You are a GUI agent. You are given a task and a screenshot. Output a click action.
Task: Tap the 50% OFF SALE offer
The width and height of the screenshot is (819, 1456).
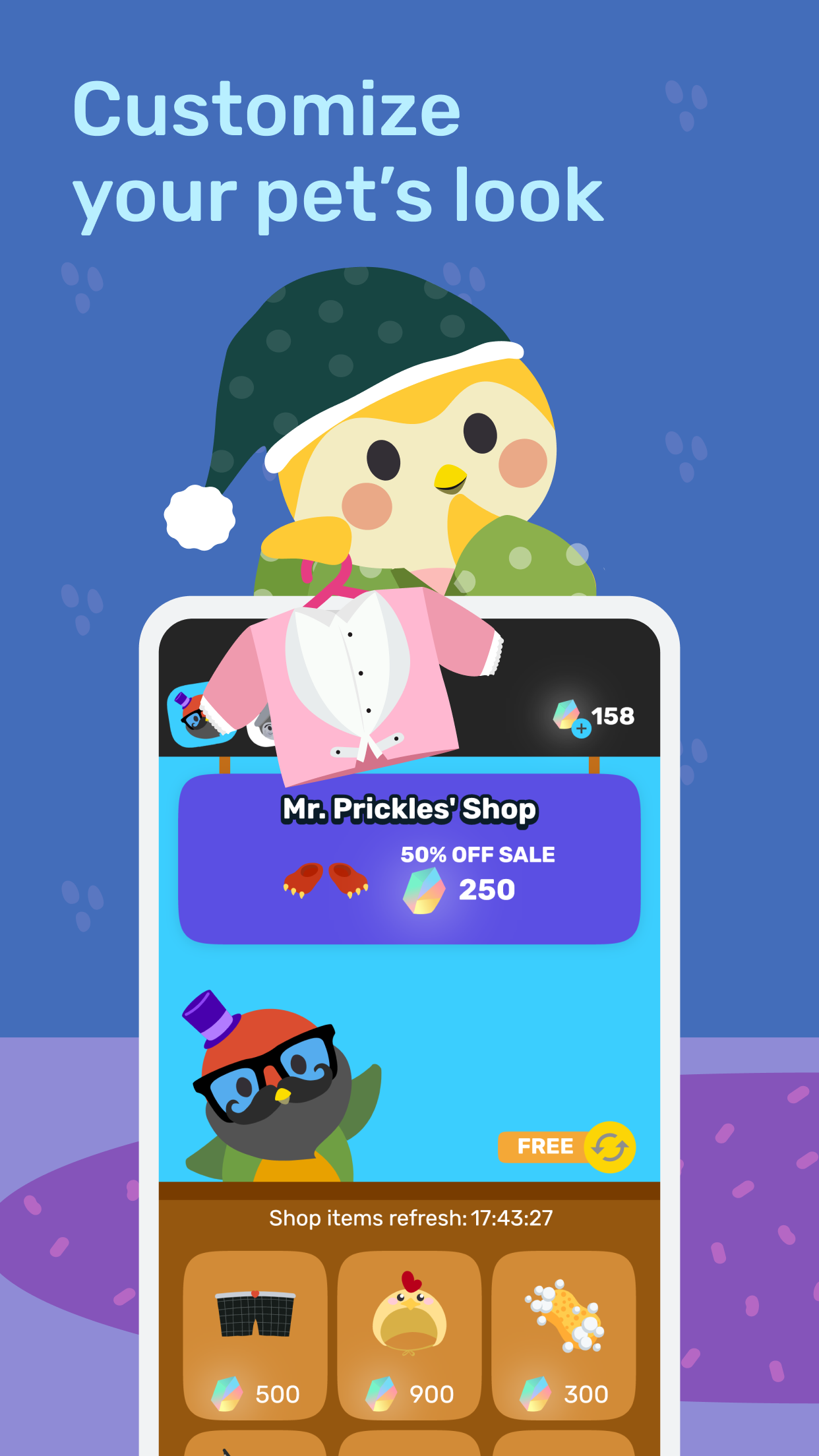[x=478, y=855]
